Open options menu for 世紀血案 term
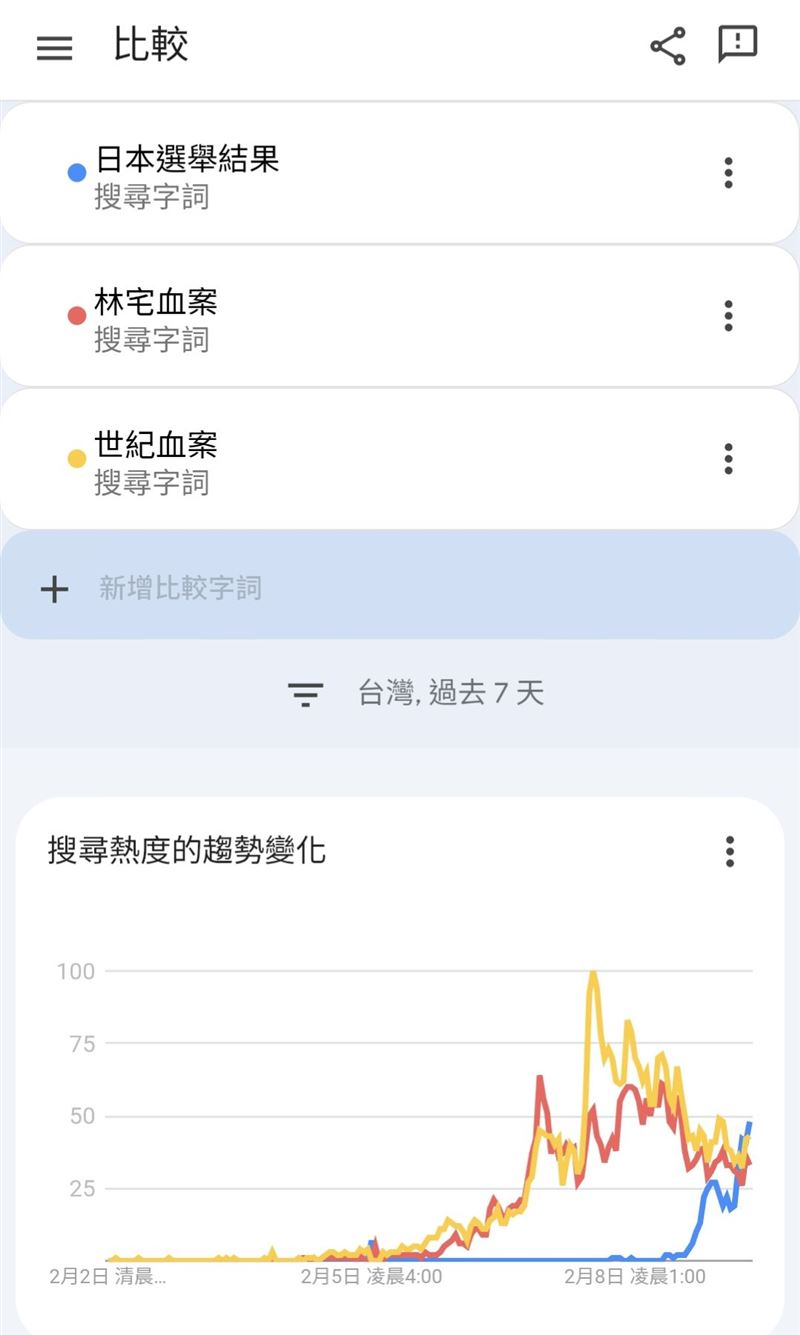Image resolution: width=800 pixels, height=1335 pixels. (728, 458)
